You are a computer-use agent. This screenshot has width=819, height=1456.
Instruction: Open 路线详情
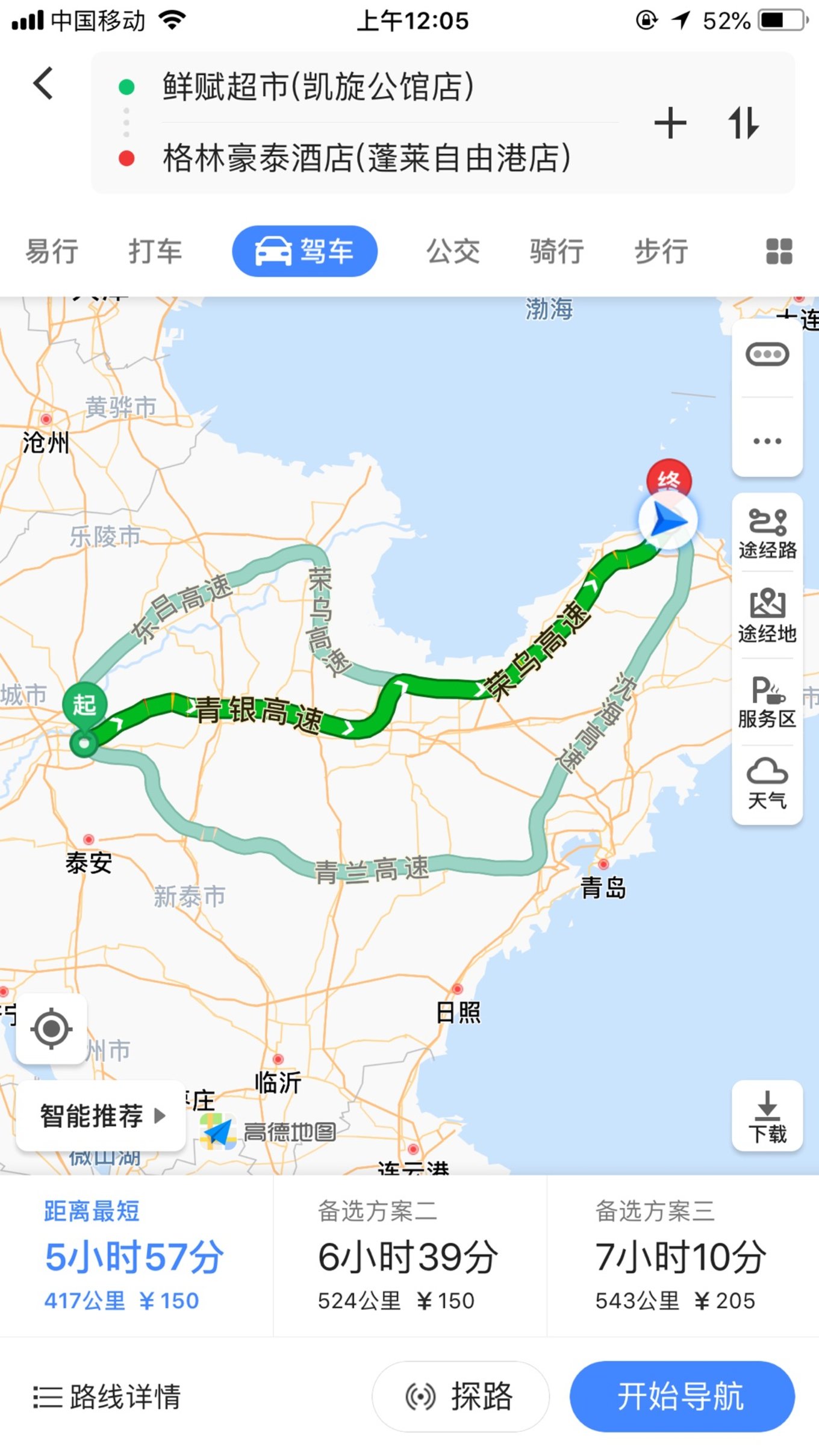107,1396
